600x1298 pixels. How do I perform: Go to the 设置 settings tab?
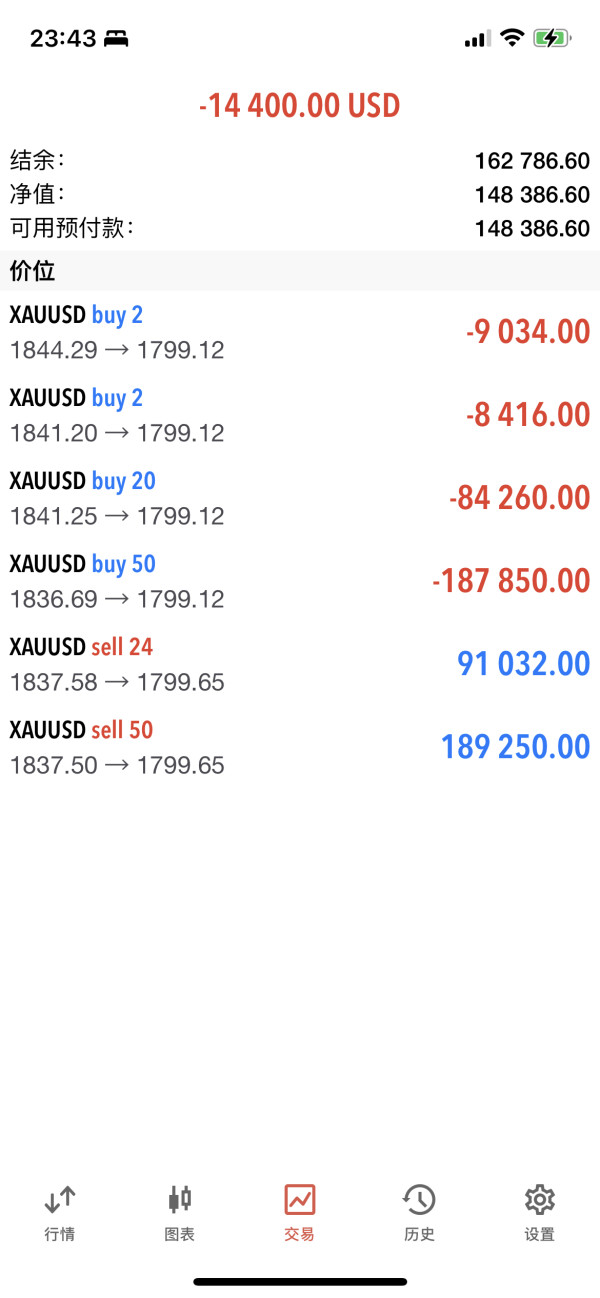pos(540,1213)
